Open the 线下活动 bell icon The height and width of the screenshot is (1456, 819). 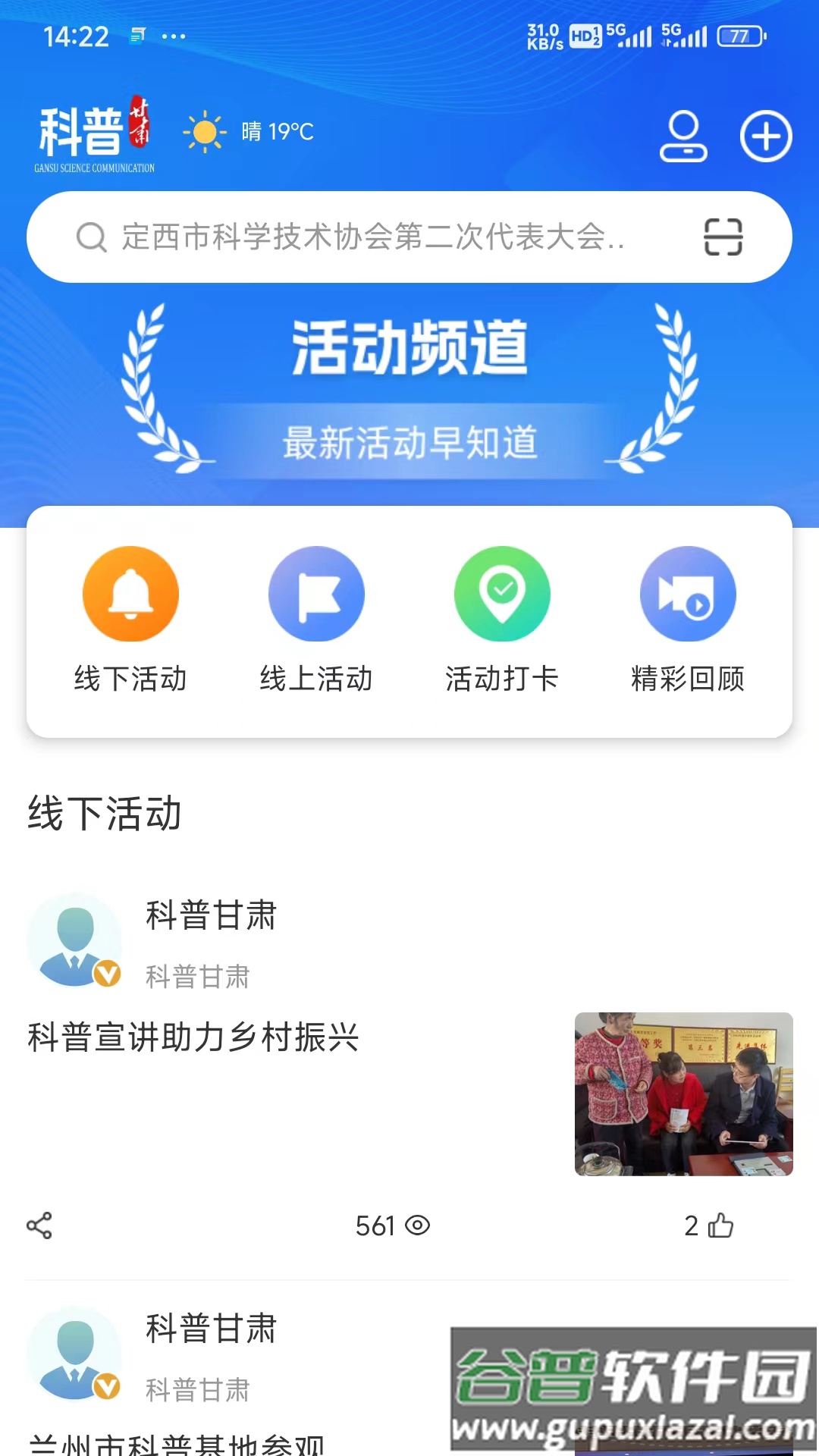[130, 594]
